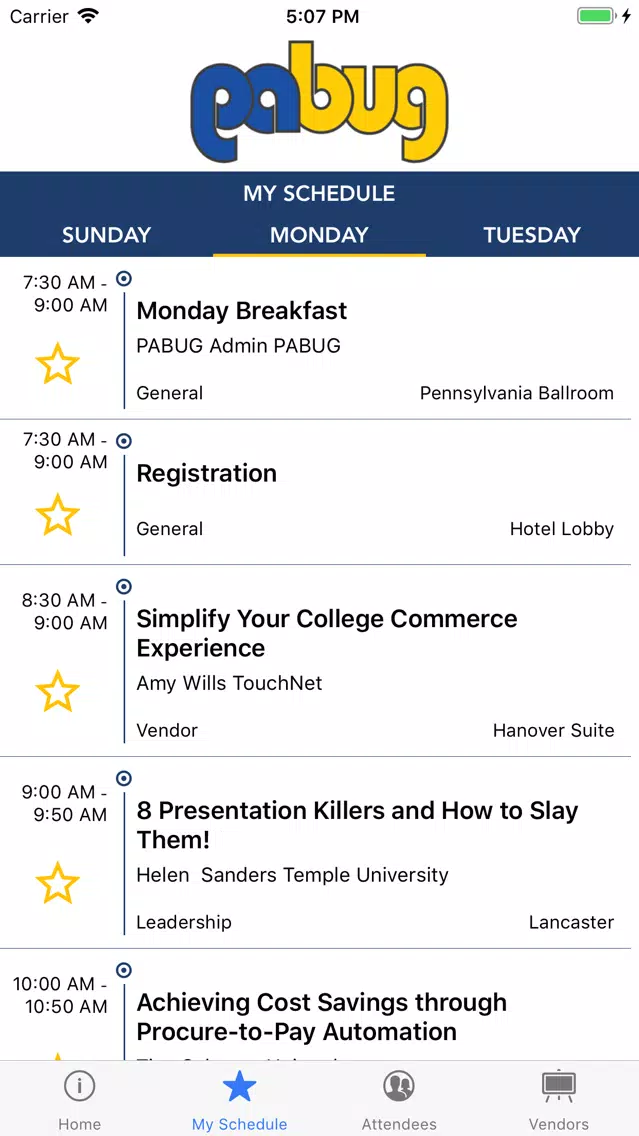Open the Registration session details
639x1136 pixels.
pyautogui.click(x=320, y=492)
